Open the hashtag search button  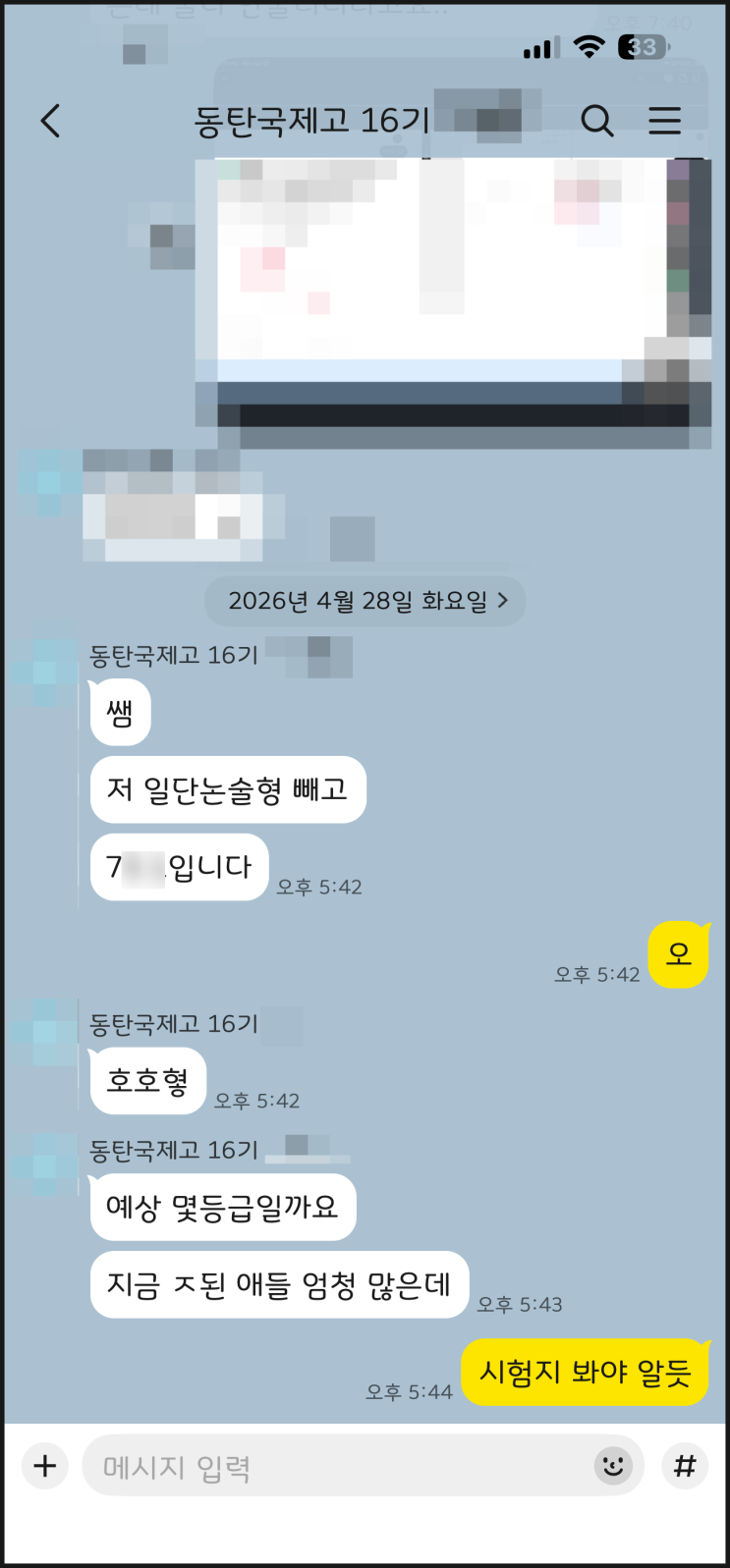[685, 1466]
